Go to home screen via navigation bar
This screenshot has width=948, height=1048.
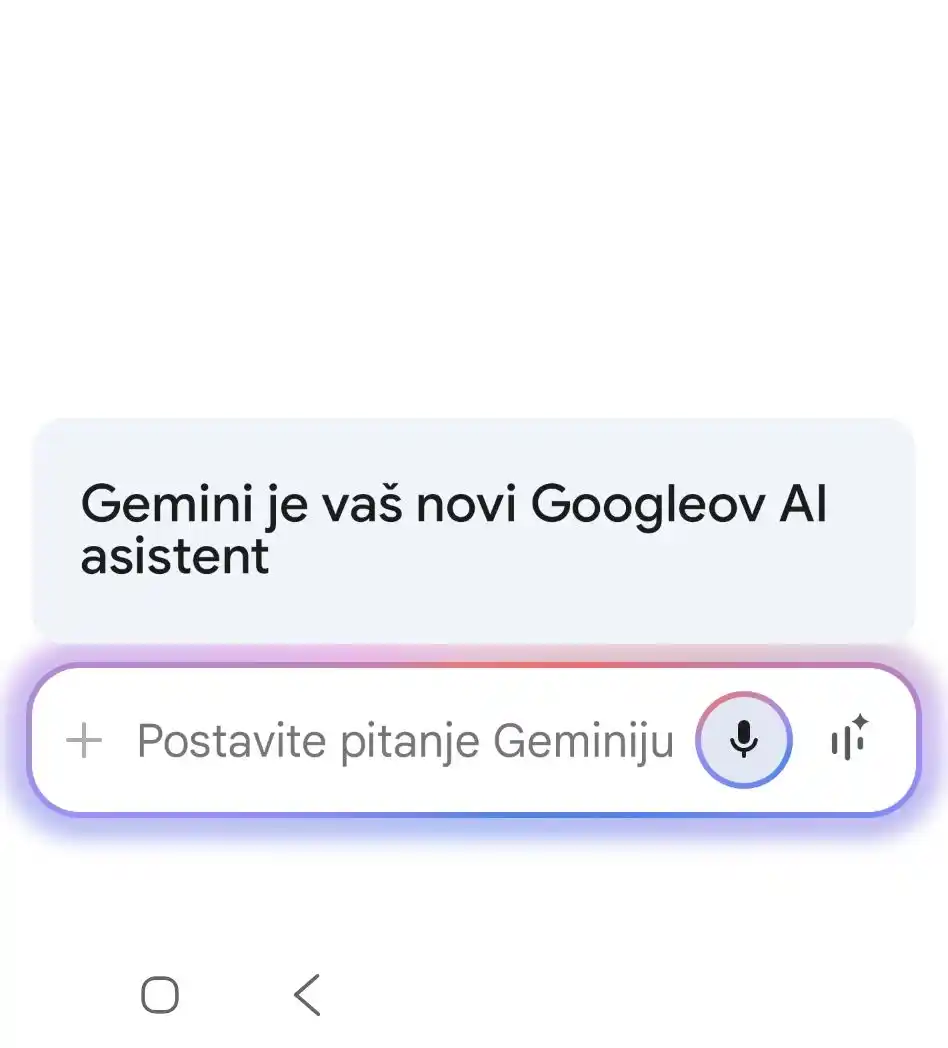(160, 995)
